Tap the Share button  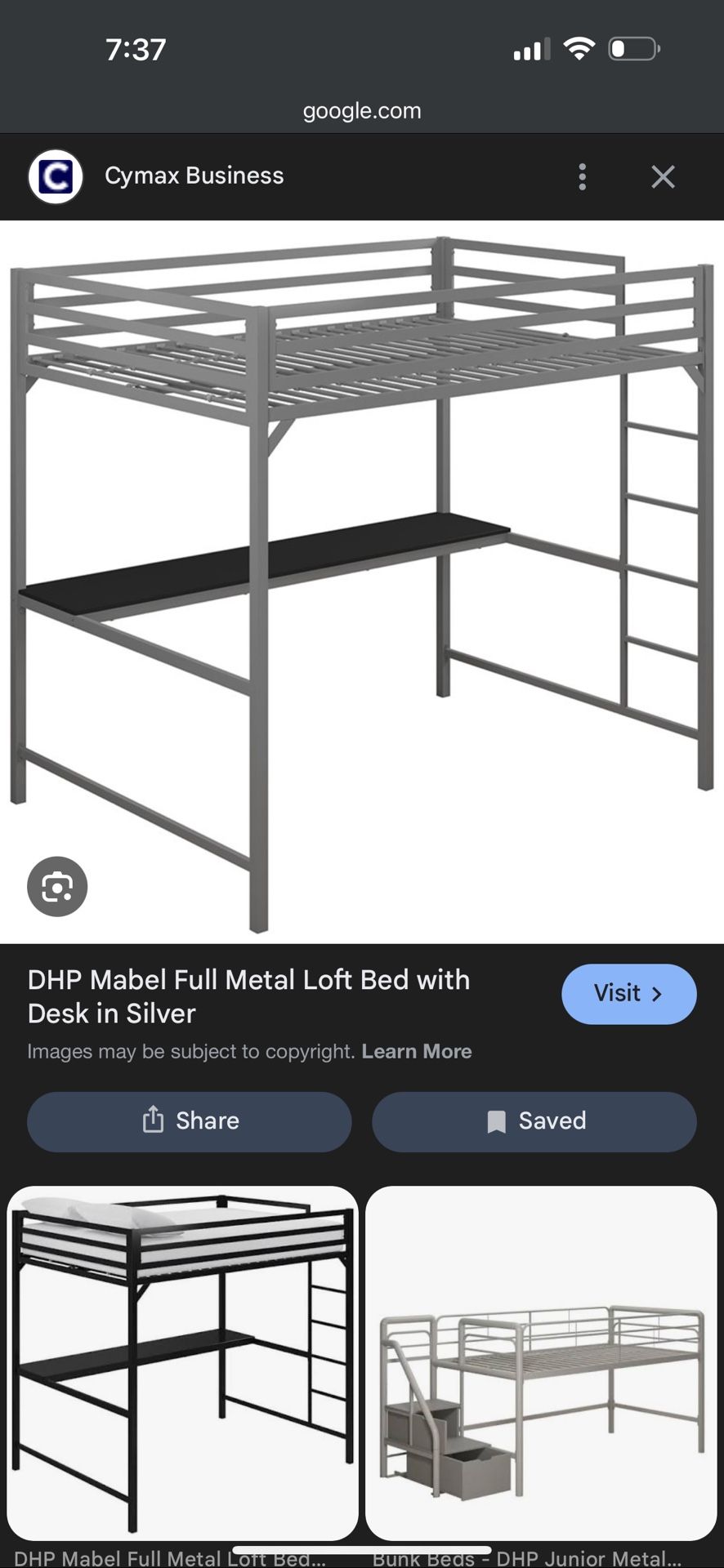coord(189,1121)
